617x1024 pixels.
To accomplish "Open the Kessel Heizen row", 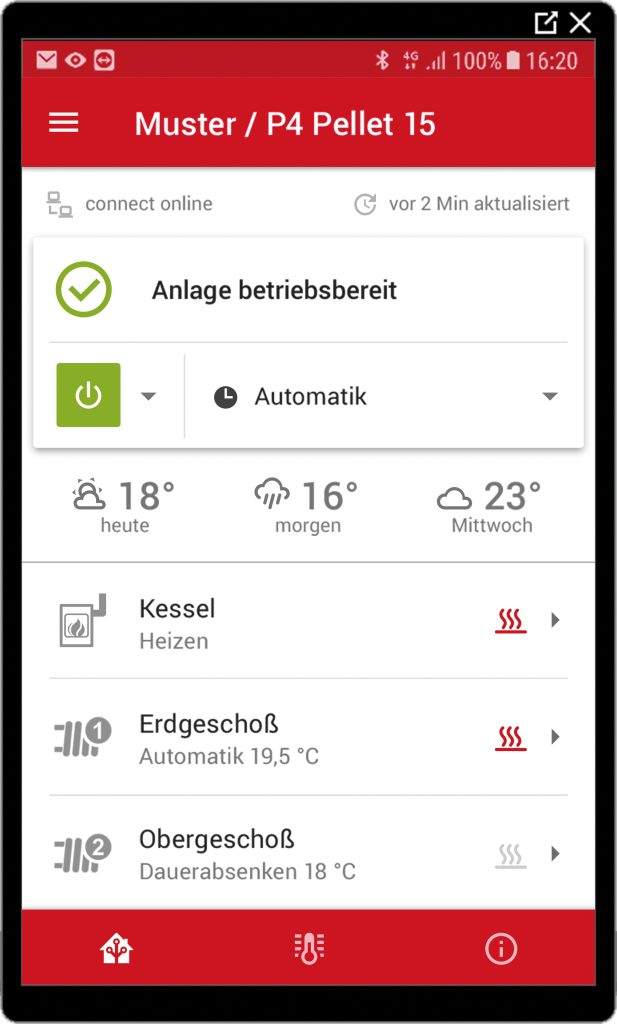I will click(x=308, y=622).
